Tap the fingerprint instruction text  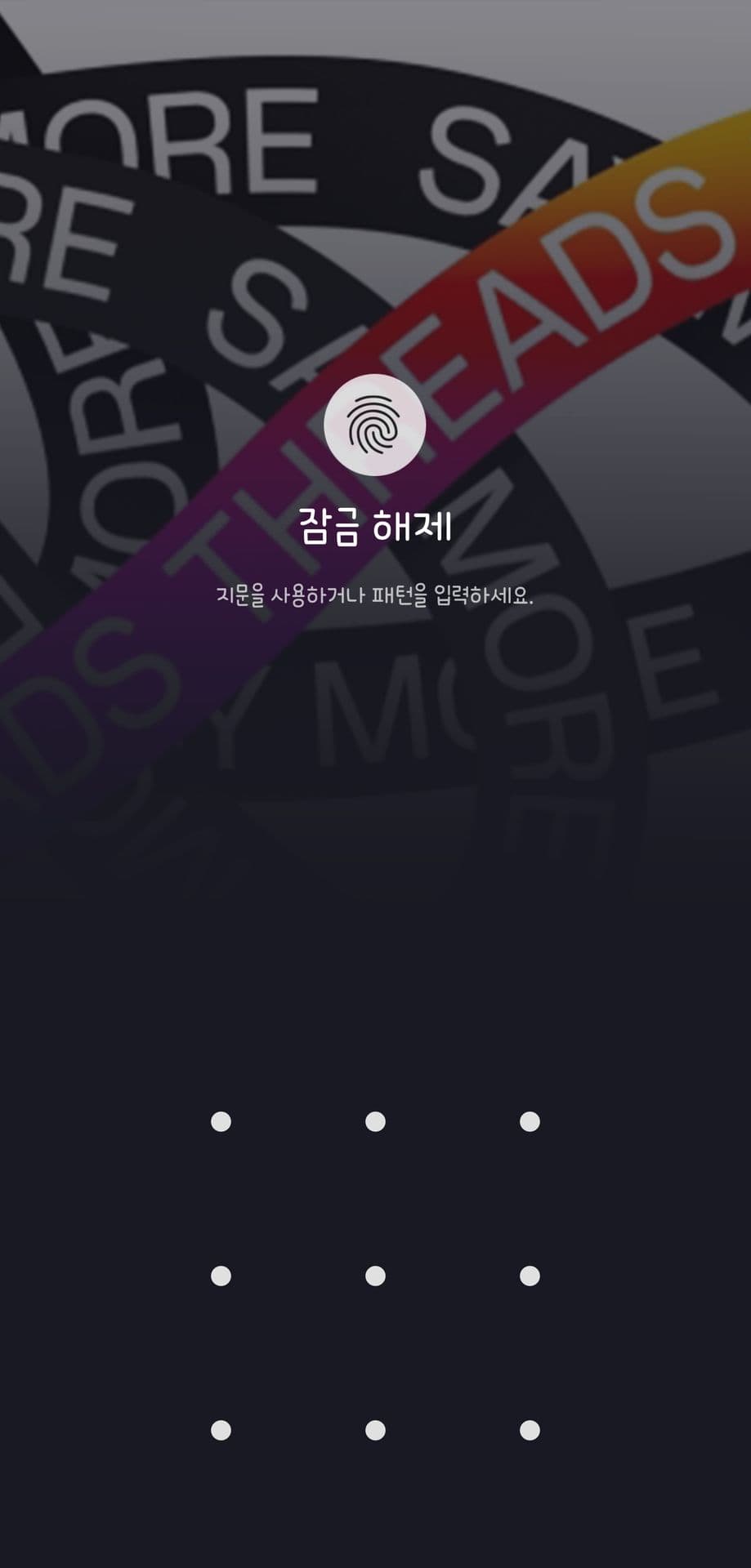click(x=375, y=597)
